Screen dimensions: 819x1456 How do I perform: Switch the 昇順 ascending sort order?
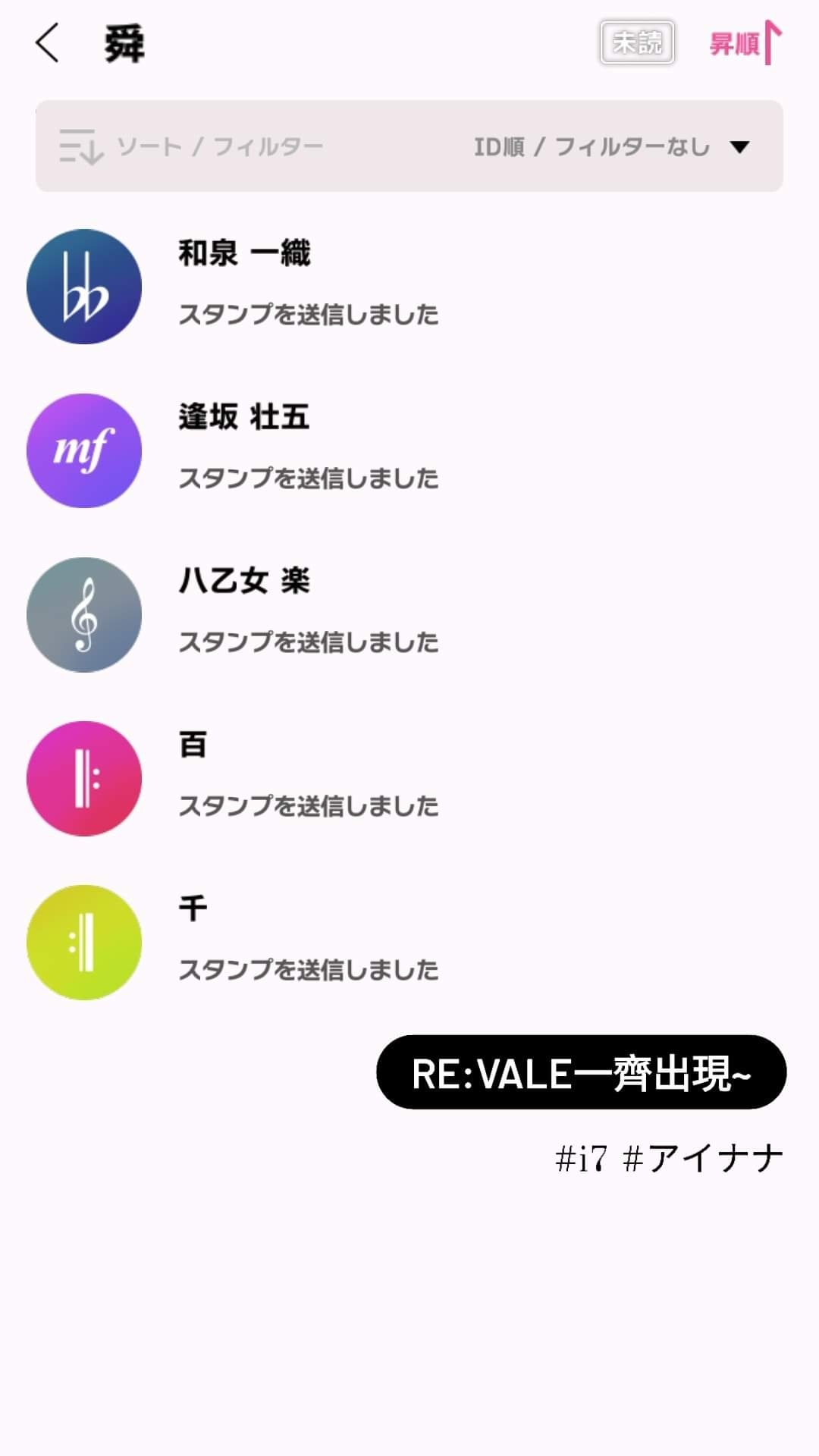[x=745, y=43]
